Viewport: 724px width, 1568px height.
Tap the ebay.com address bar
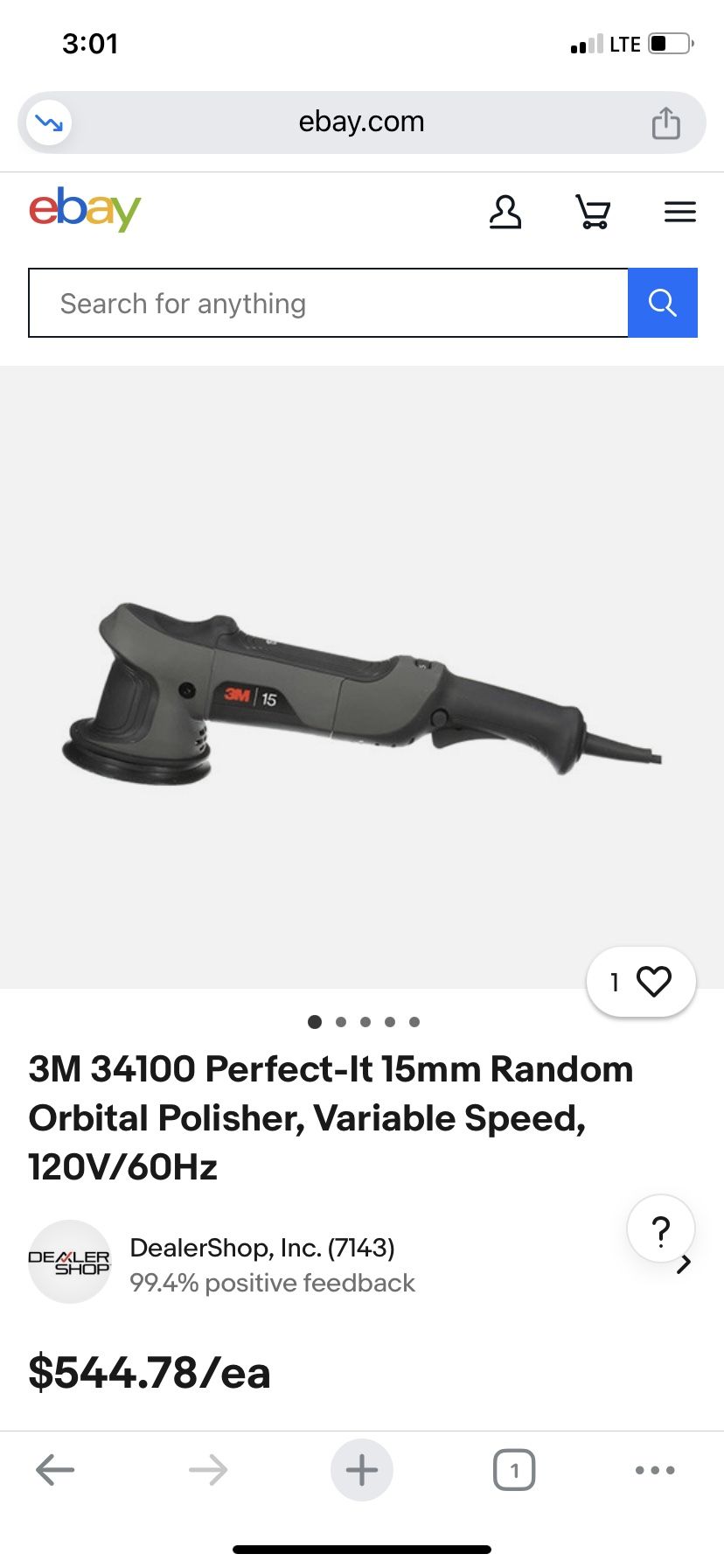click(362, 122)
